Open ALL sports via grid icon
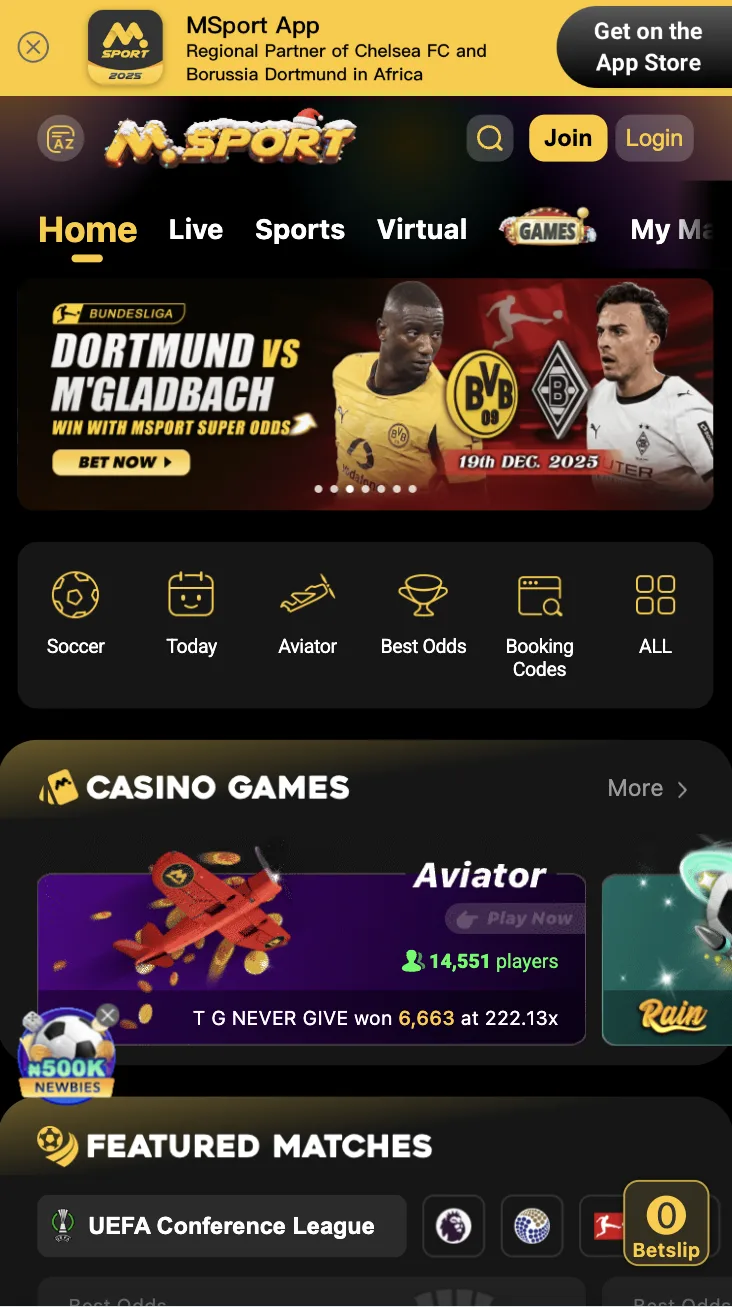 (655, 593)
